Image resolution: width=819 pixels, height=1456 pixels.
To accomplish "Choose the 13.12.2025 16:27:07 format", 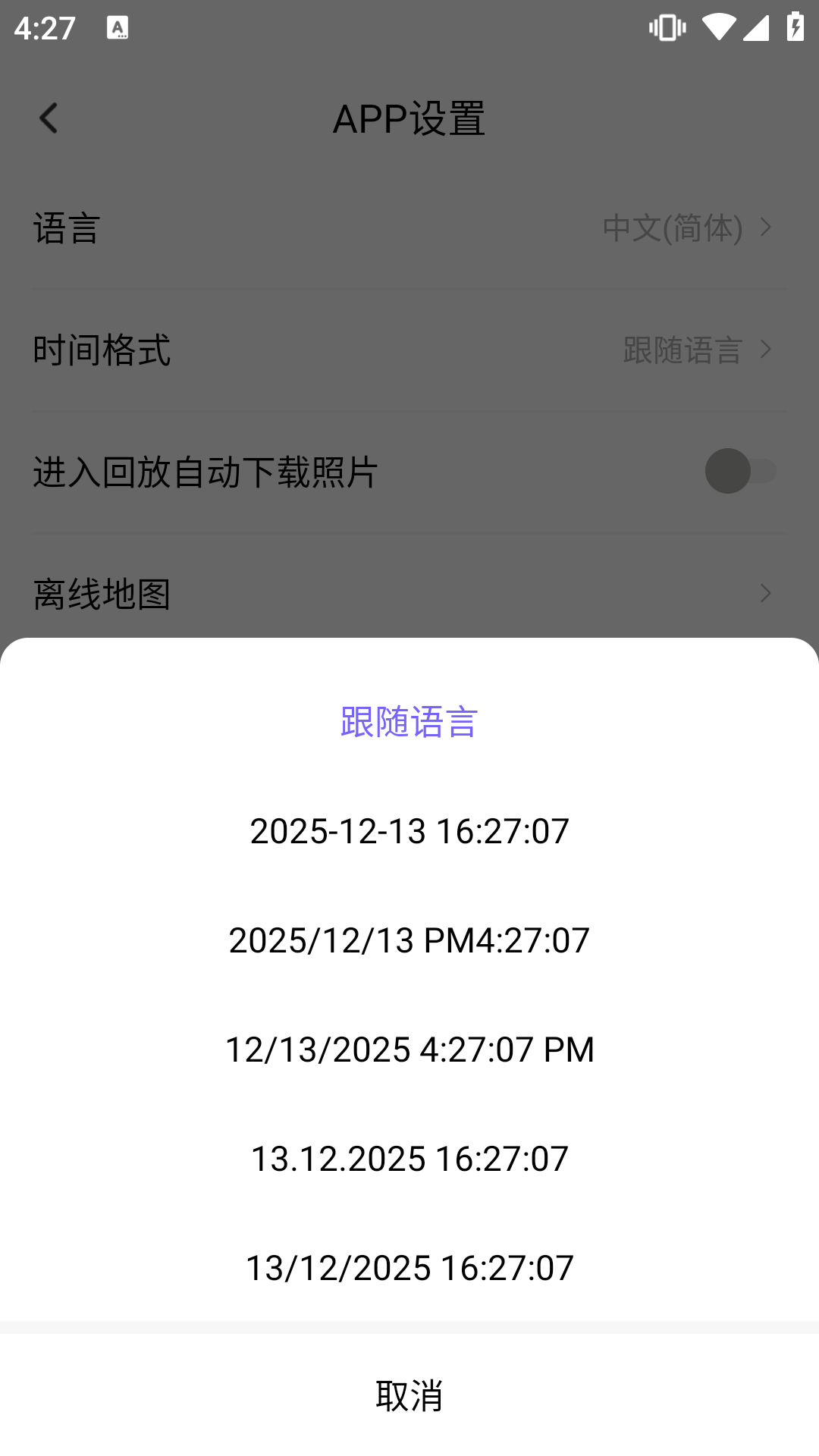I will [x=409, y=1158].
